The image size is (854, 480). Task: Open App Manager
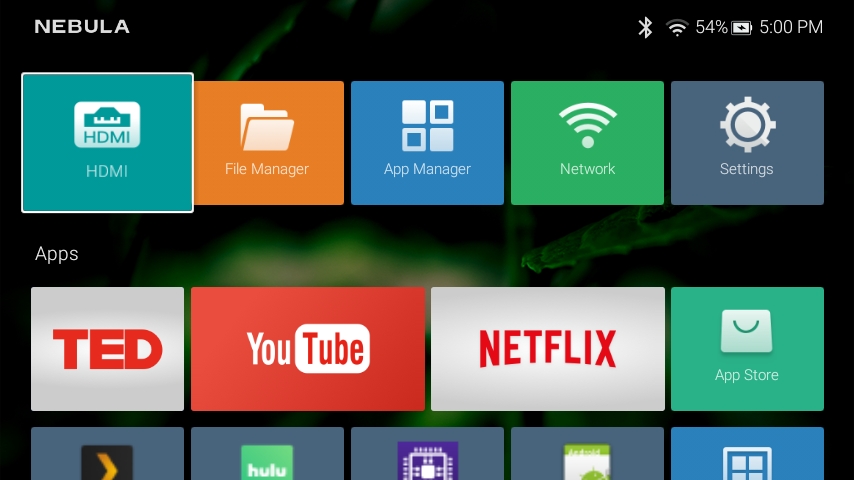(427, 142)
